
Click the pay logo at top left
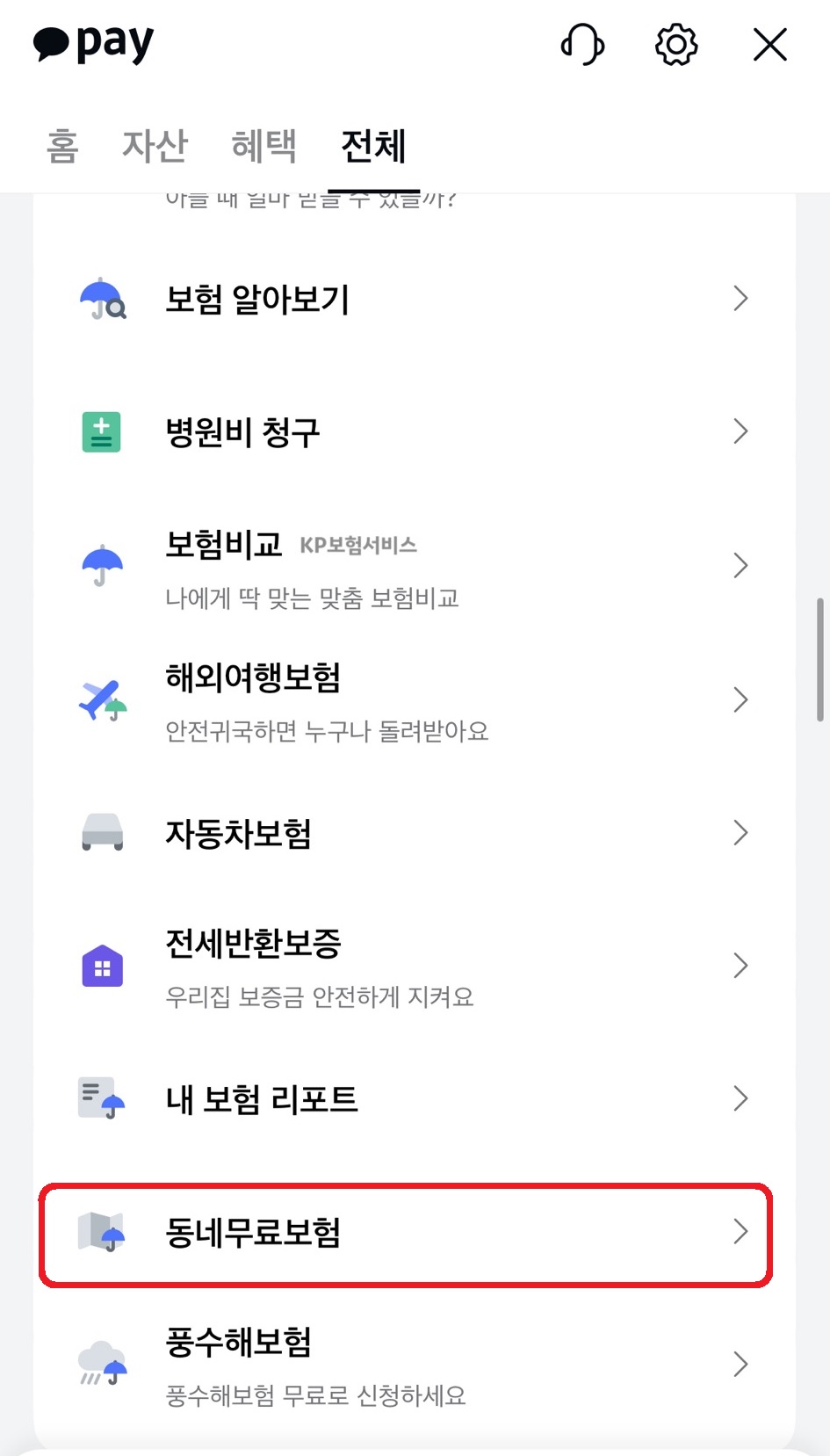(x=91, y=42)
